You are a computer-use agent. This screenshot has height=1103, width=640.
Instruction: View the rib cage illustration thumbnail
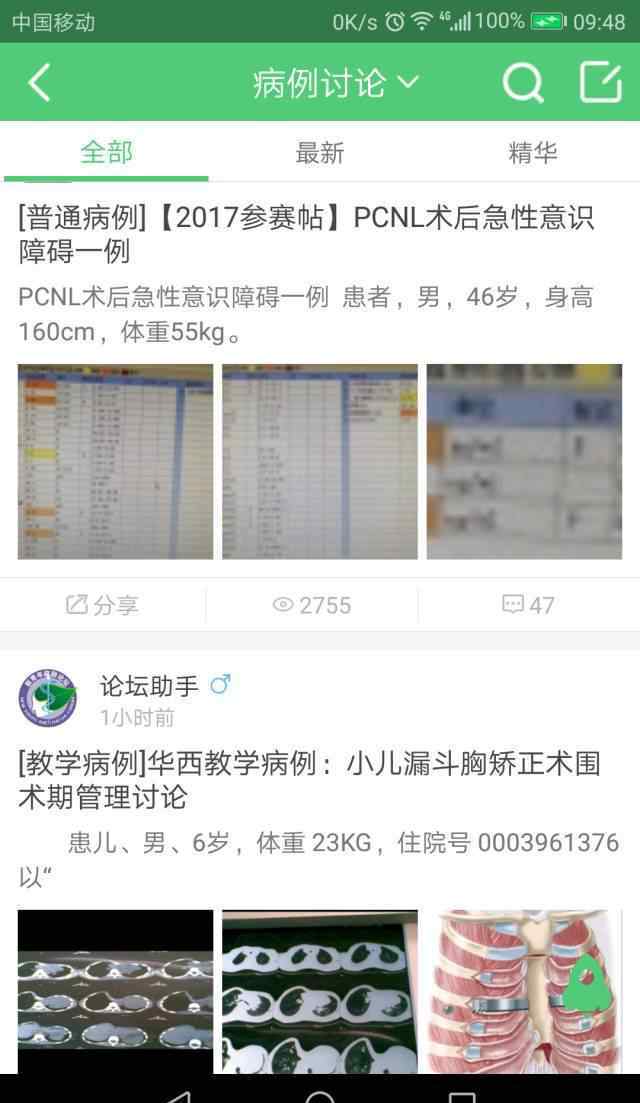coord(525,991)
